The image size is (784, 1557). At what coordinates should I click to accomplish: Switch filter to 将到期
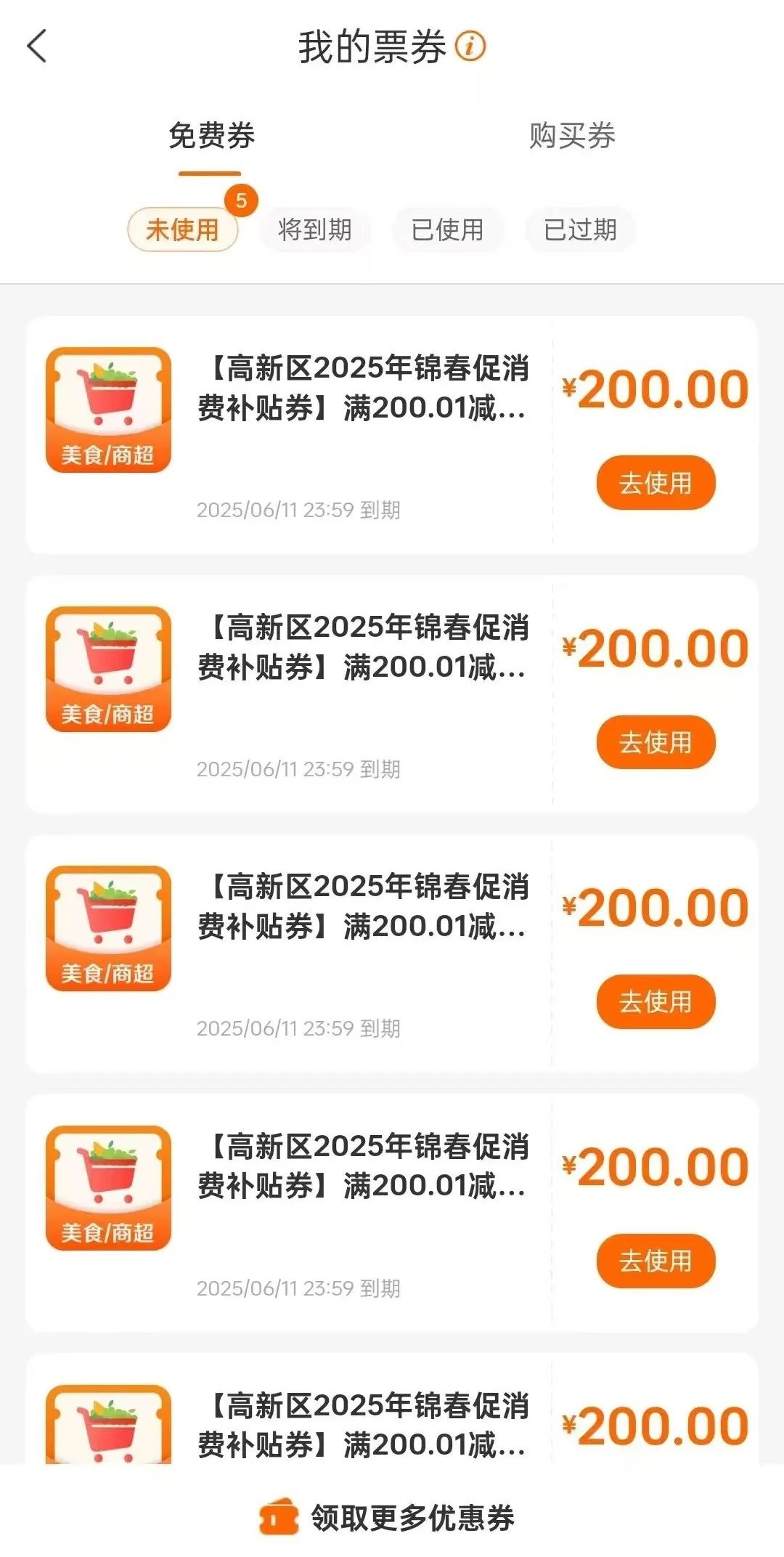(x=315, y=229)
